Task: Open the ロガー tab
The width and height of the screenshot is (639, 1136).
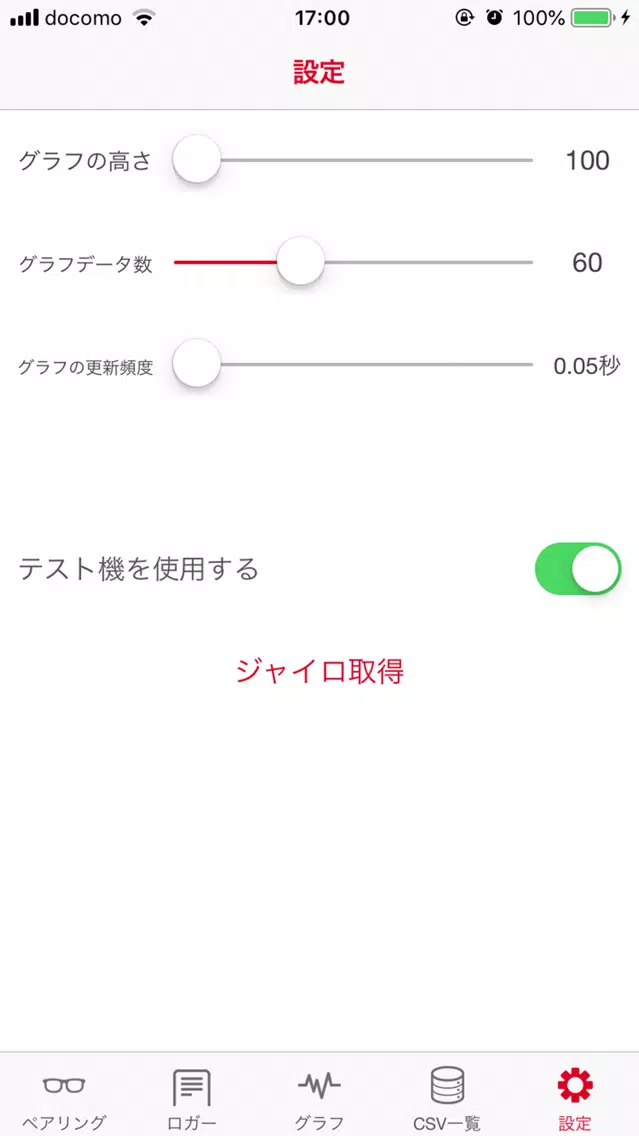Action: tap(192, 1100)
